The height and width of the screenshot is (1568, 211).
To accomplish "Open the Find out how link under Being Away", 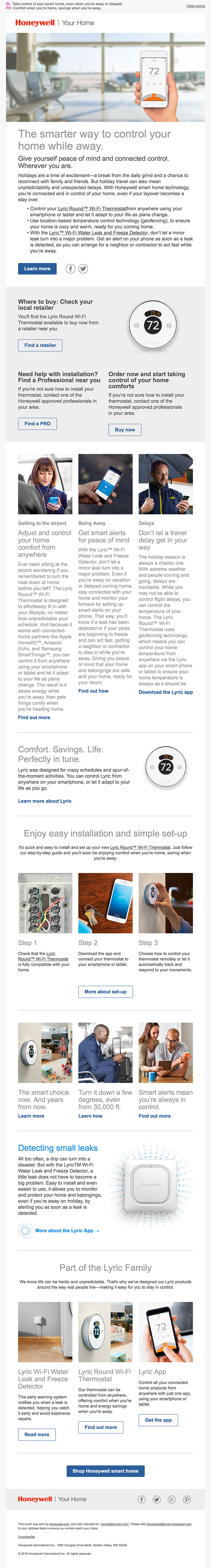I will point(93,691).
